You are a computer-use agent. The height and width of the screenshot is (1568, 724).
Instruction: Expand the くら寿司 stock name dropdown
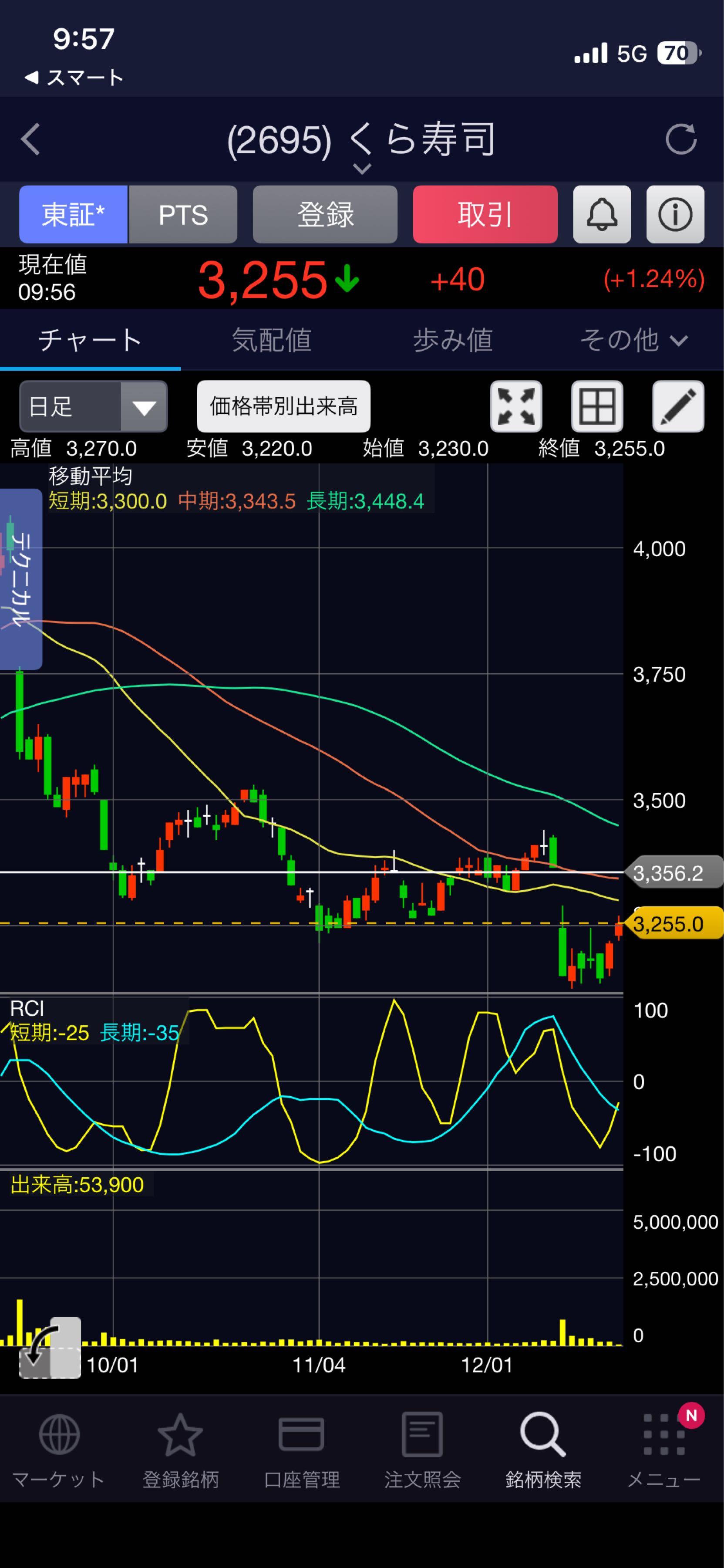coord(361,168)
